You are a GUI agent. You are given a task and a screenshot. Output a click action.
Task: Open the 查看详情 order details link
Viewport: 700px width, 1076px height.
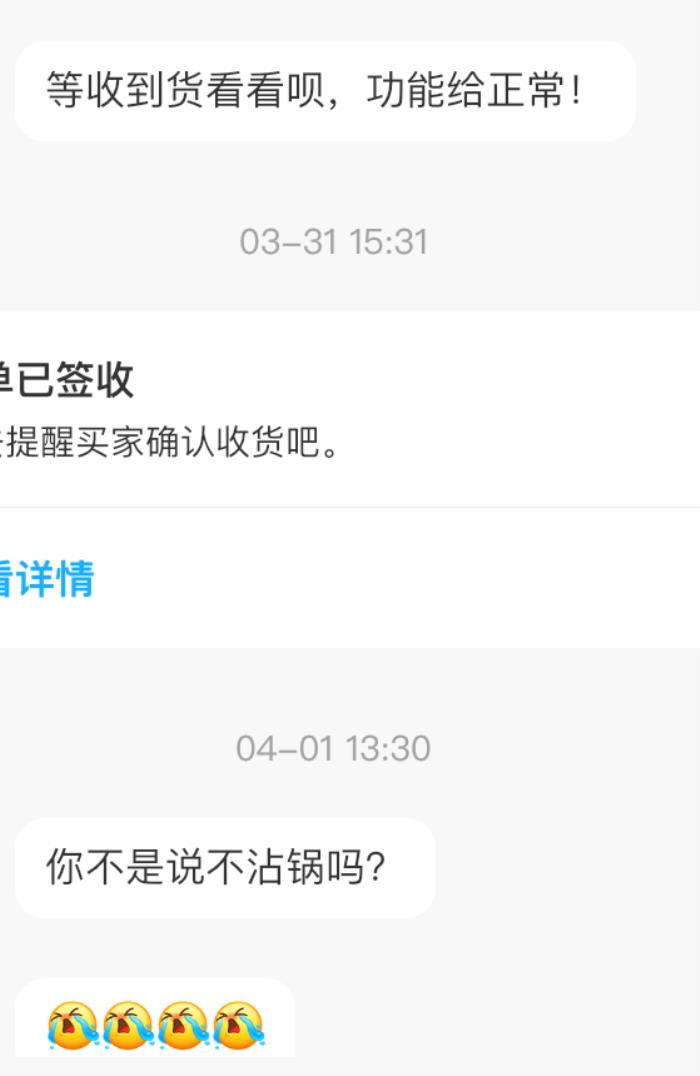pyautogui.click(x=47, y=579)
